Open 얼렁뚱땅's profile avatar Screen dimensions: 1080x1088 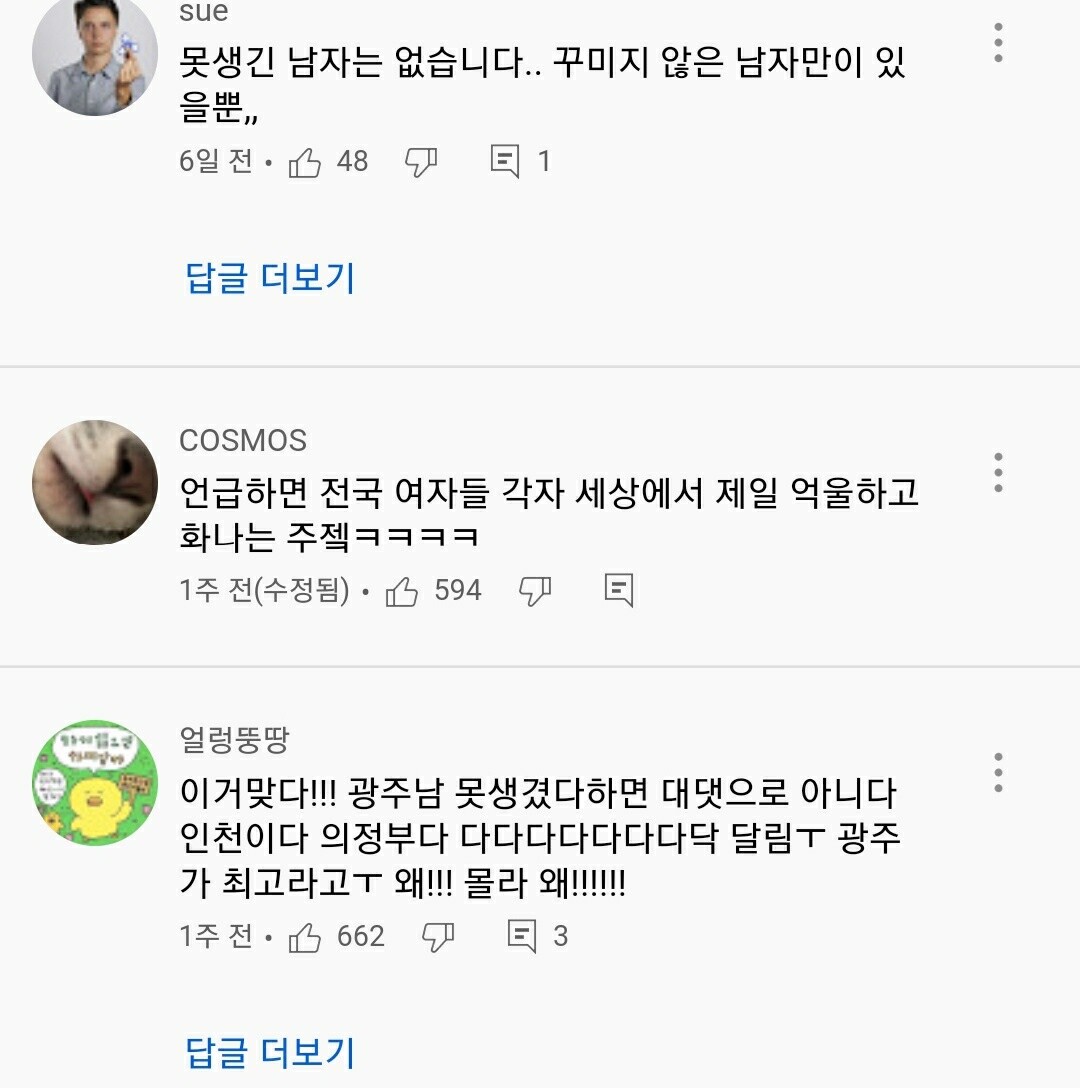pos(95,782)
